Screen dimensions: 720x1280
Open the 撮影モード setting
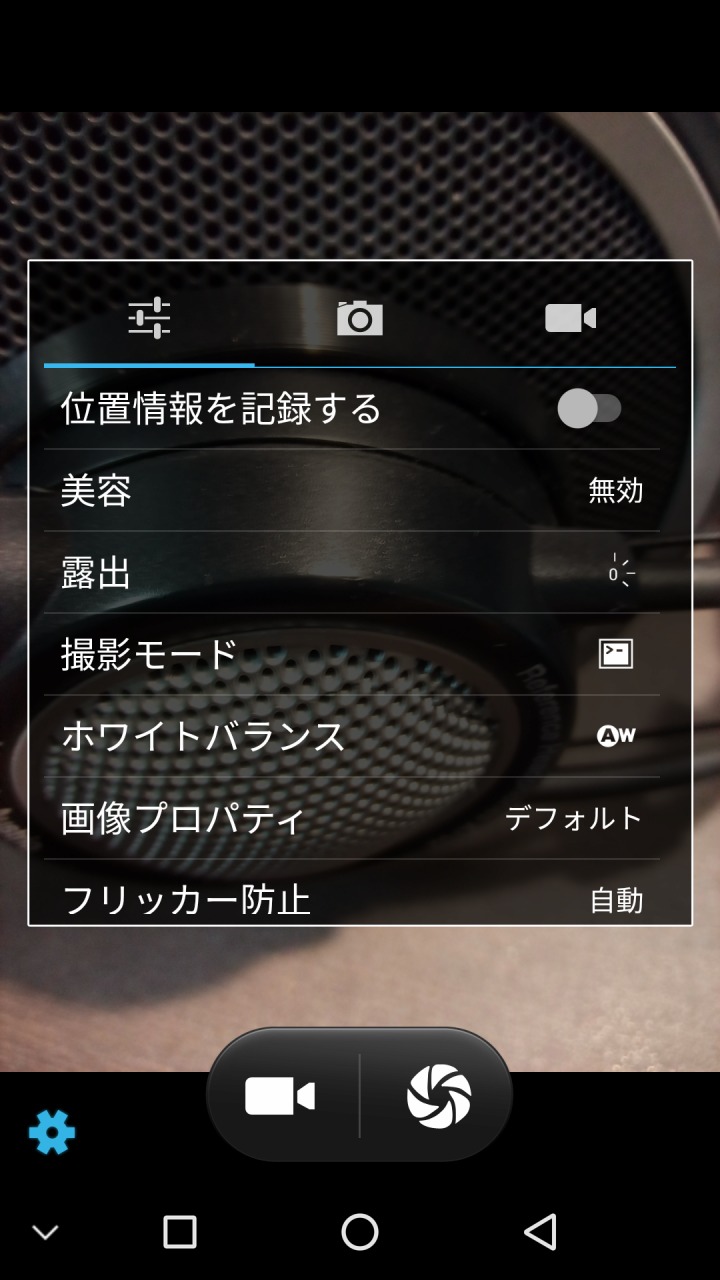tap(352, 654)
